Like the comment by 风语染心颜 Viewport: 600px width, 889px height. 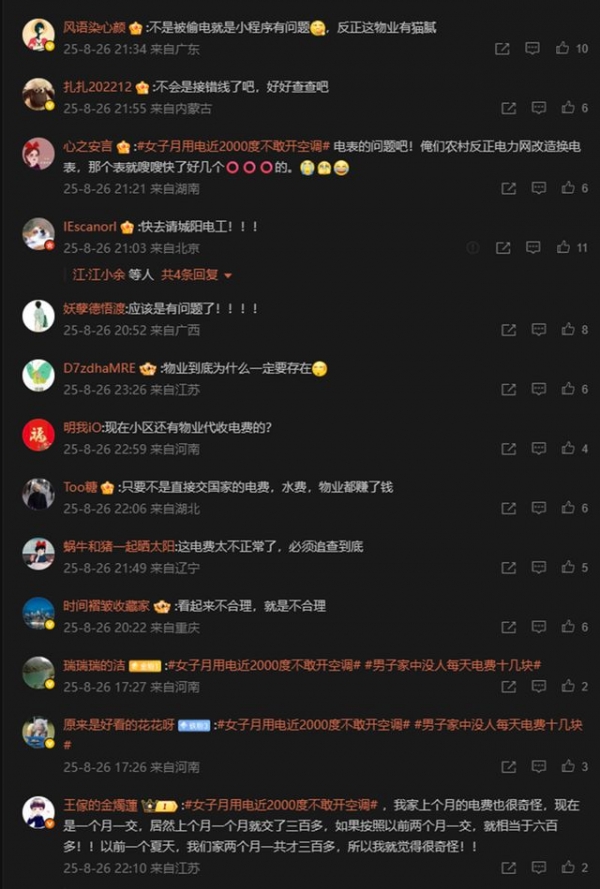point(563,48)
